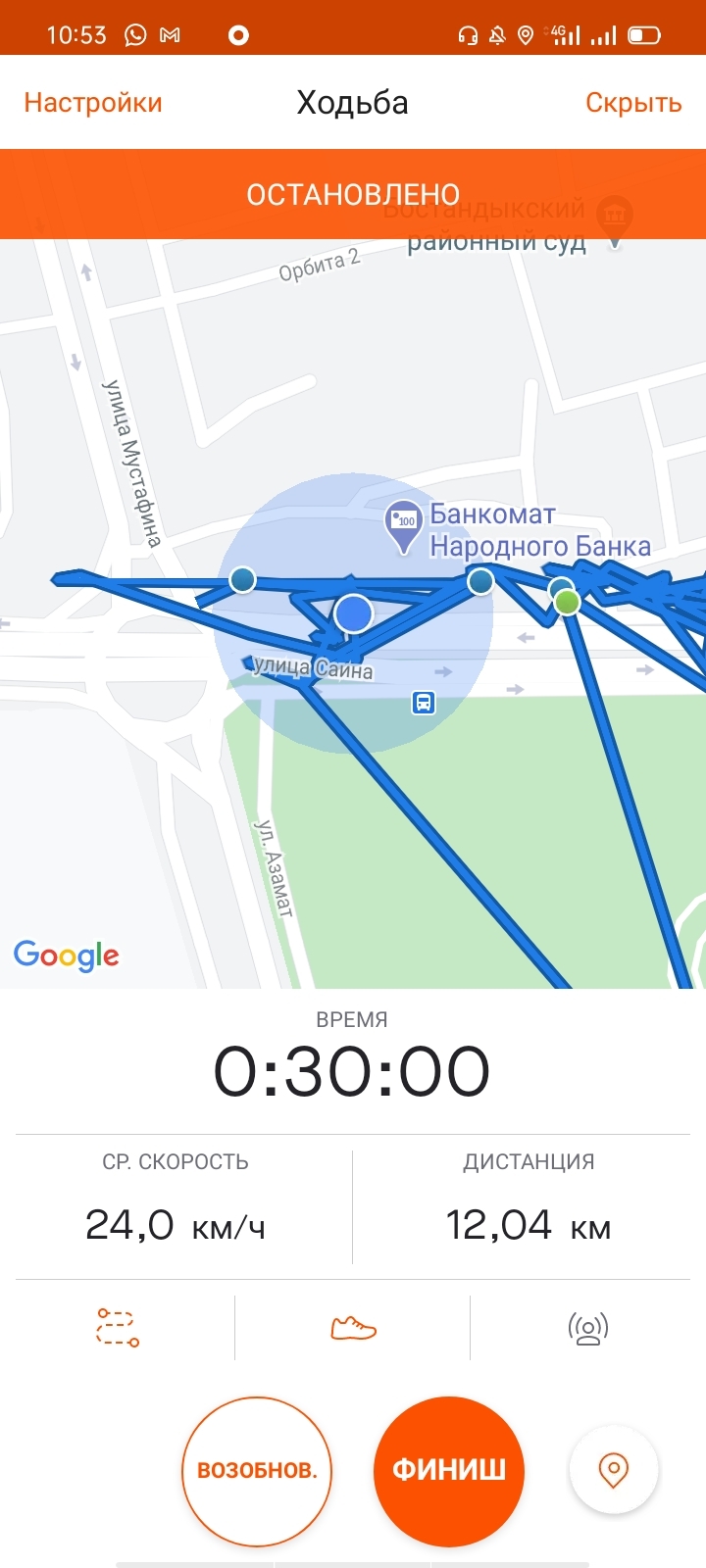Change the sport type via the shoe icon
This screenshot has height=1568, width=706.
point(353,1328)
